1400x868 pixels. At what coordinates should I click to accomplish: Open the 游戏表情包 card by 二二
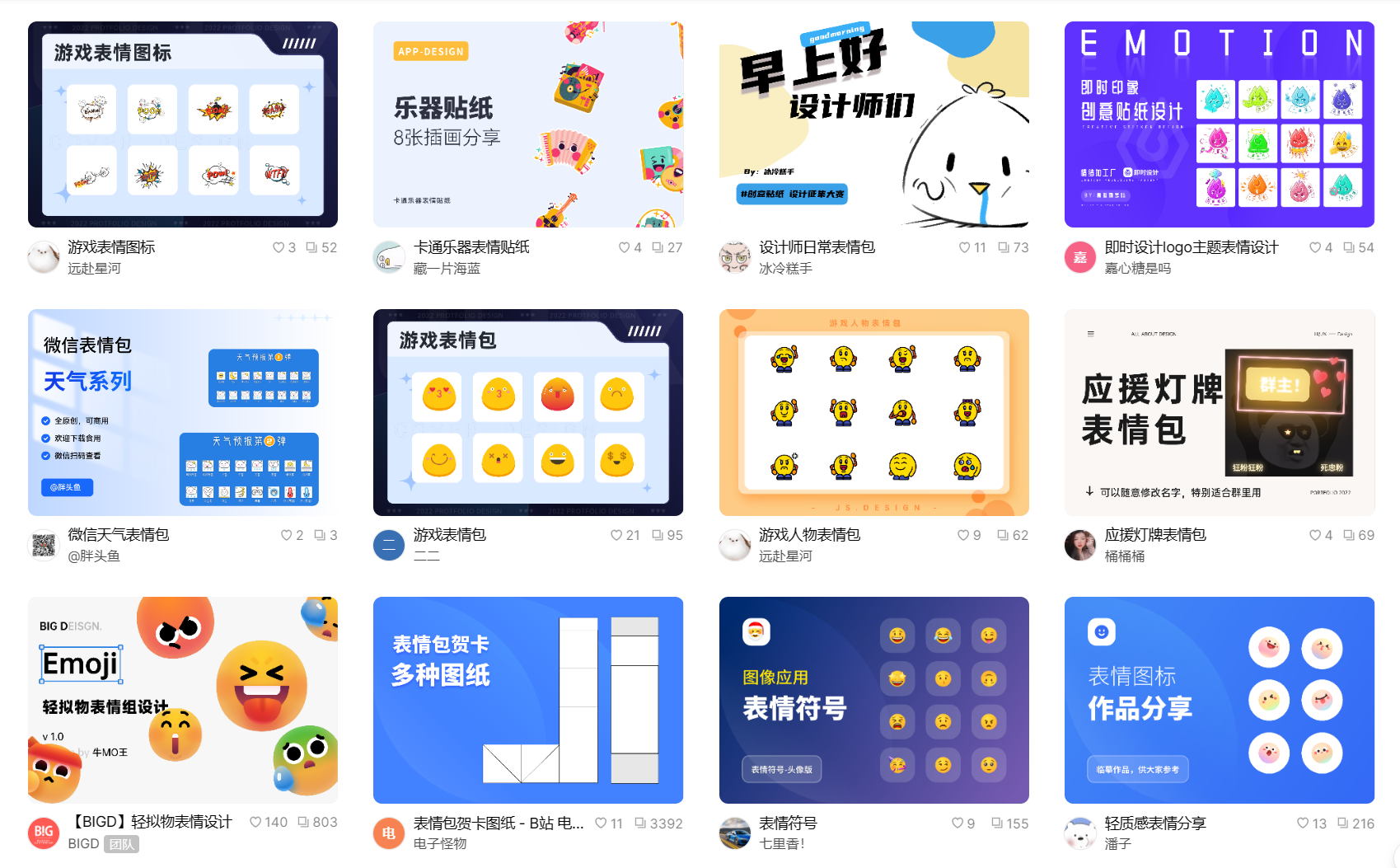pos(527,412)
